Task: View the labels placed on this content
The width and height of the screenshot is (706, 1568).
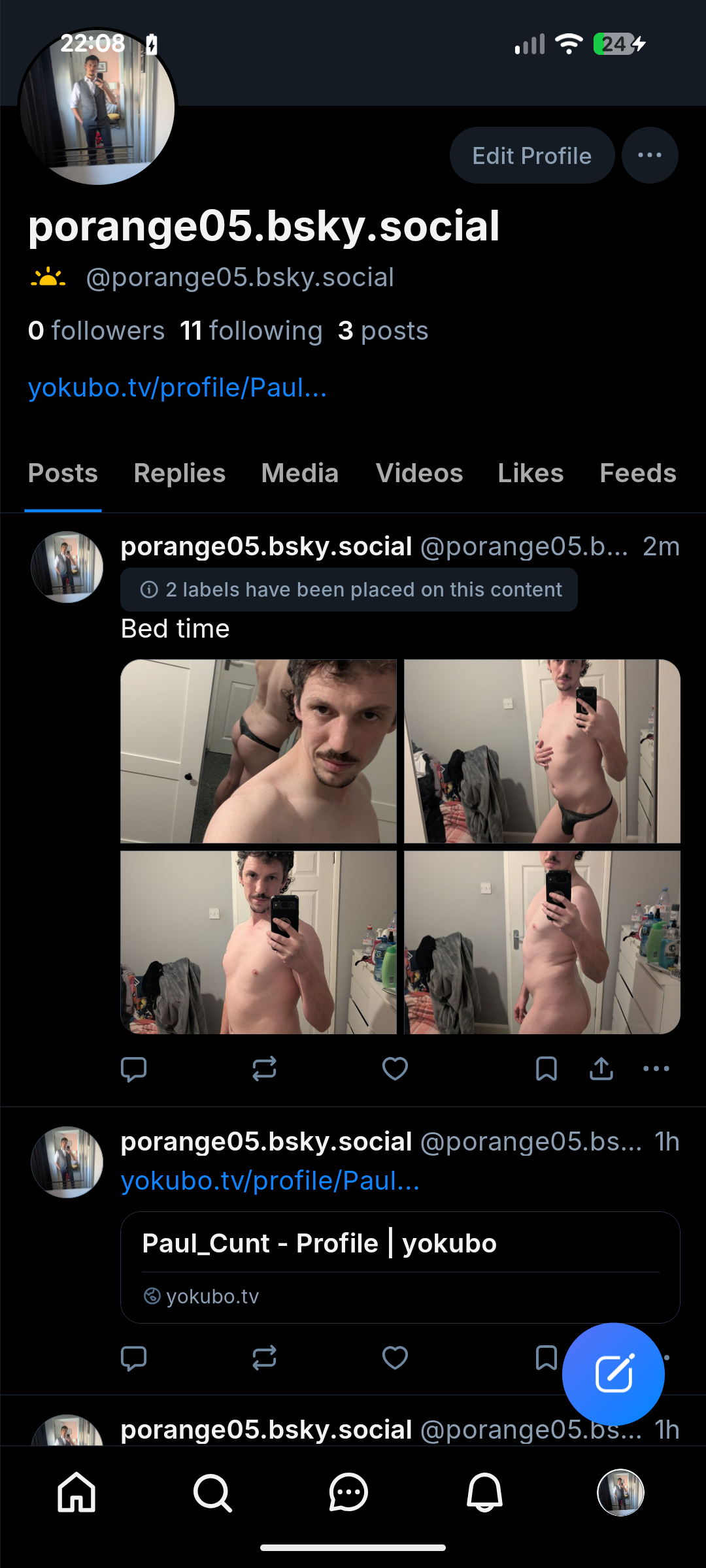Action: click(349, 589)
